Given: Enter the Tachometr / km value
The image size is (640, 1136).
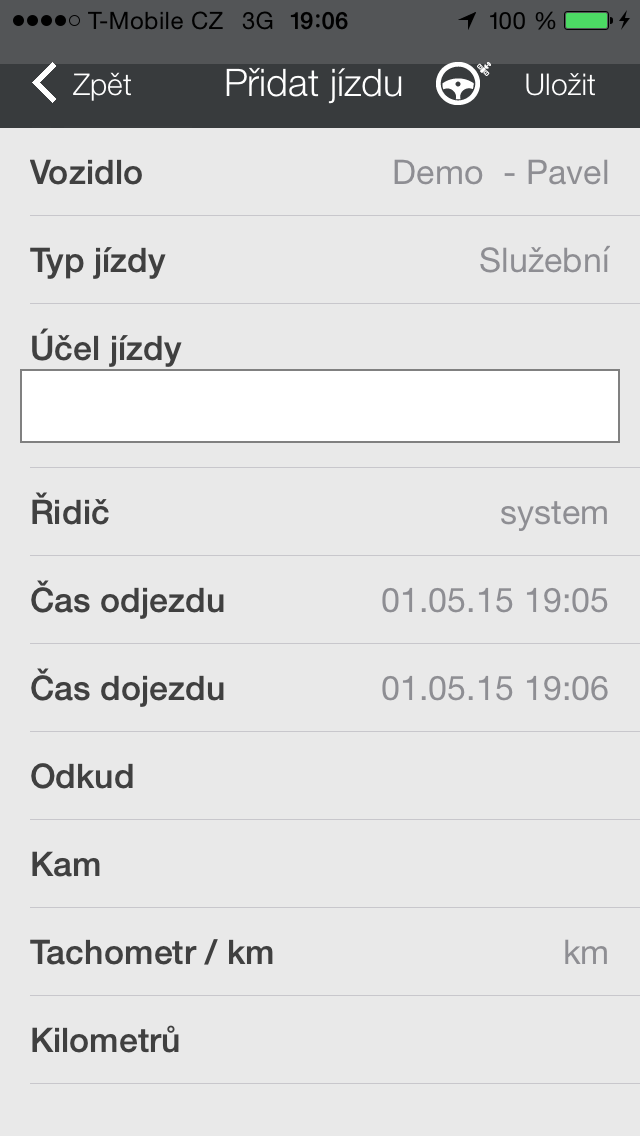Looking at the screenshot, I should click(320, 952).
